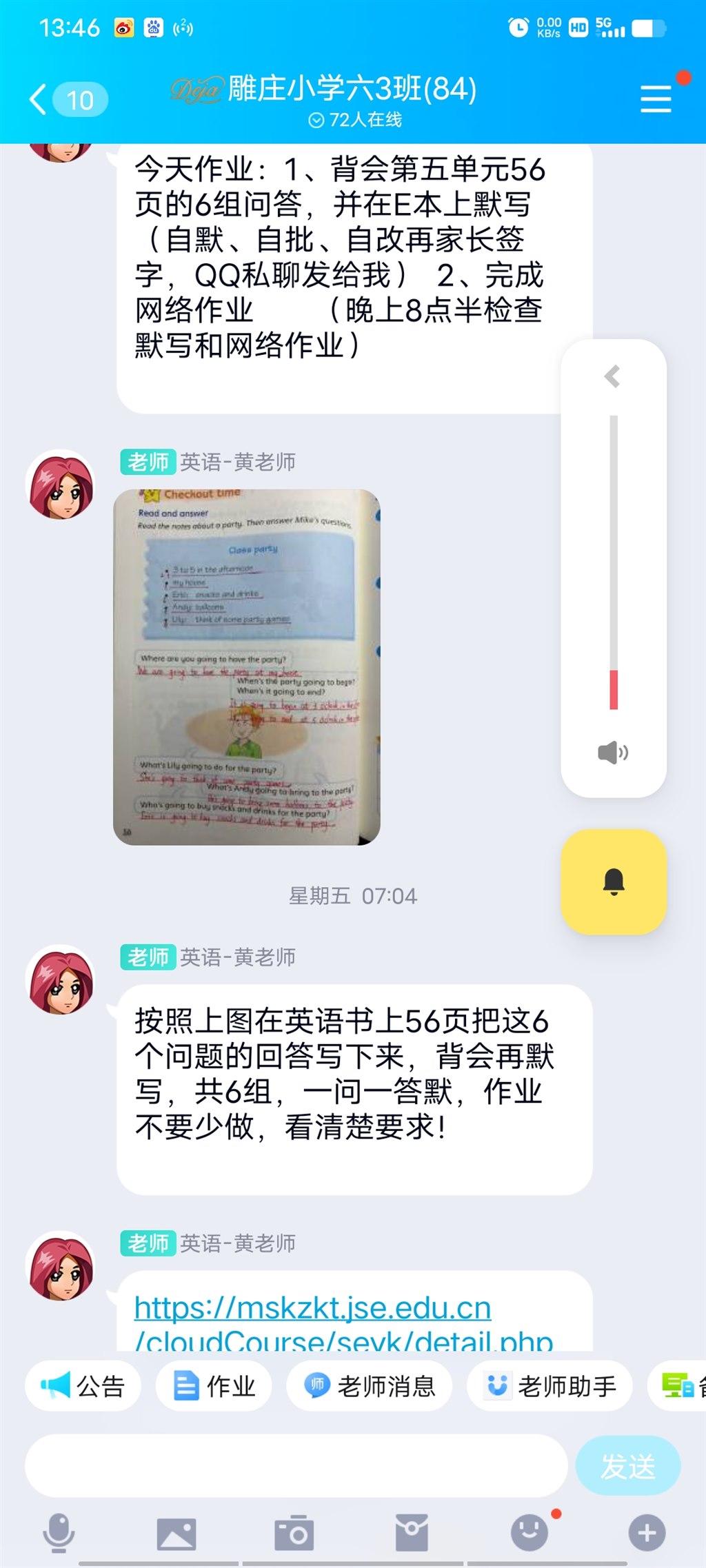Tap the 发送 send button
706x1568 pixels.
coord(627,1466)
